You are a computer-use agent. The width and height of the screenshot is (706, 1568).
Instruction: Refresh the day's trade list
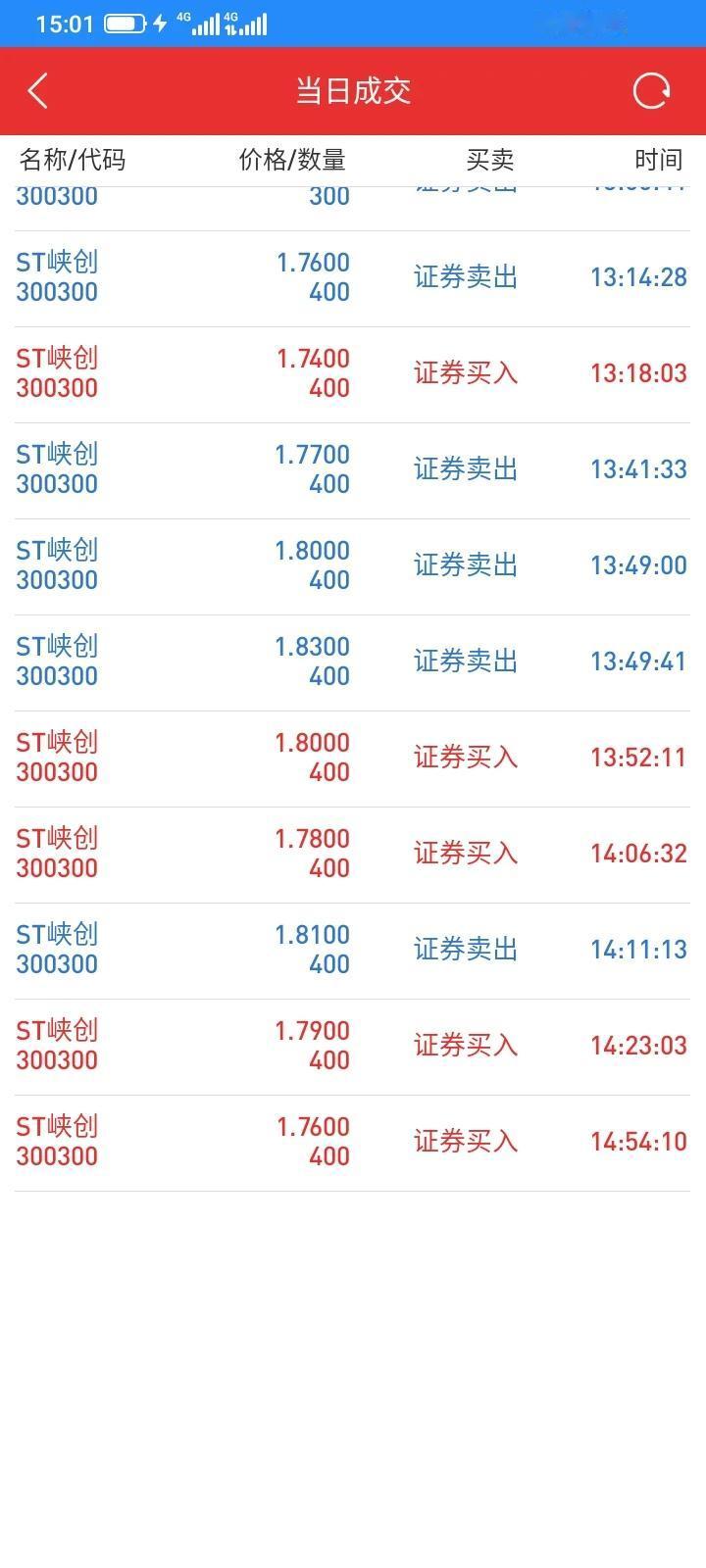pyautogui.click(x=651, y=91)
